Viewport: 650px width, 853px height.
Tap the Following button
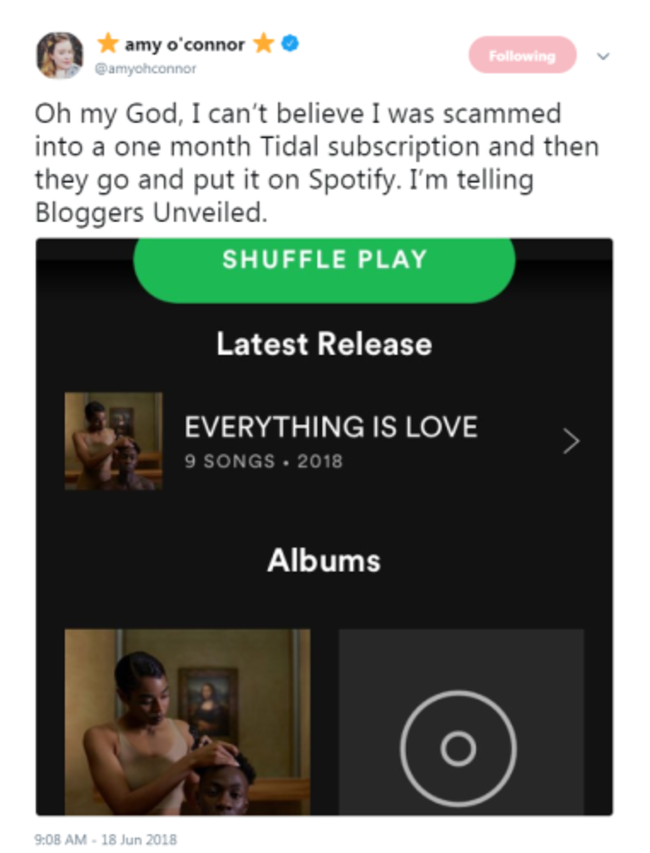pos(522,56)
